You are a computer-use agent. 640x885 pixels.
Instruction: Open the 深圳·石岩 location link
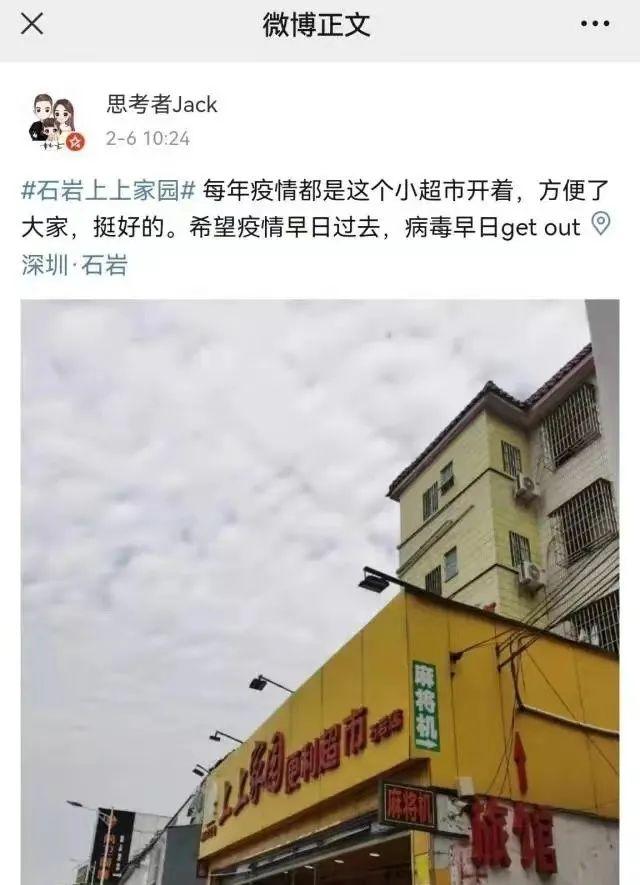point(75,265)
